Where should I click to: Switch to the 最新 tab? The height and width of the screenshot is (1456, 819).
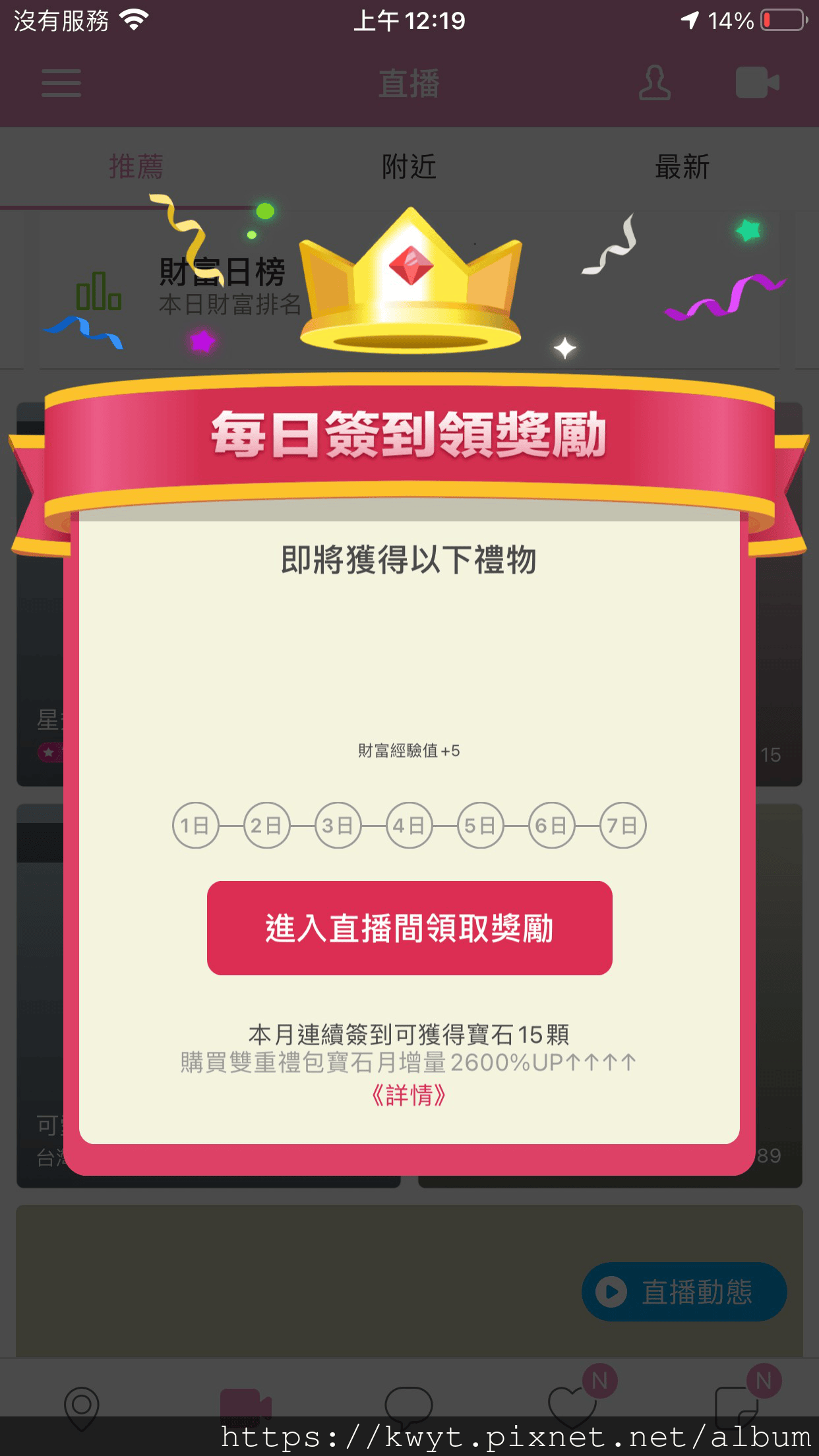click(x=682, y=167)
